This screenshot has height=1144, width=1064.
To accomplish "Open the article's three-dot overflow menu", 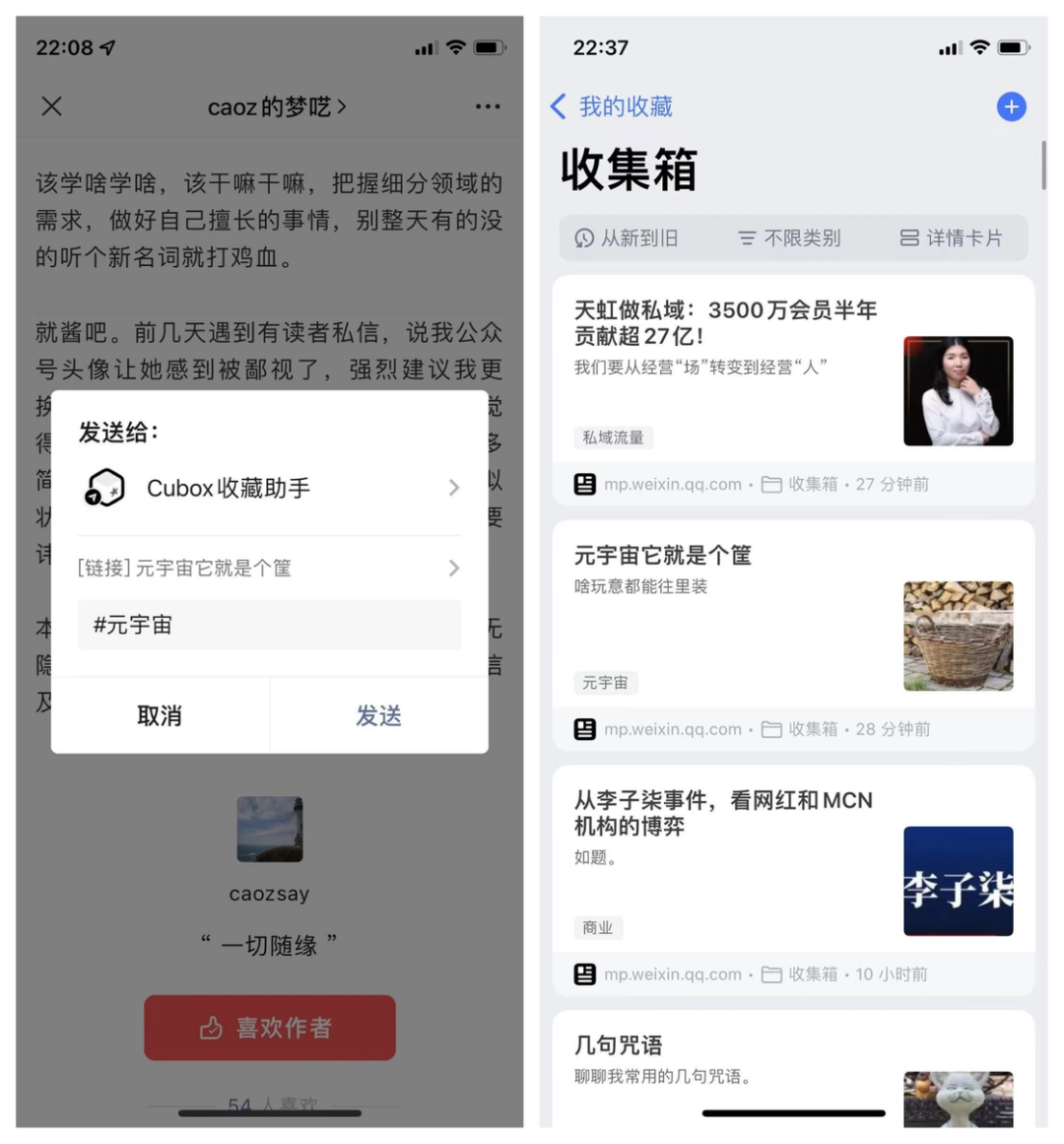I will point(488,106).
